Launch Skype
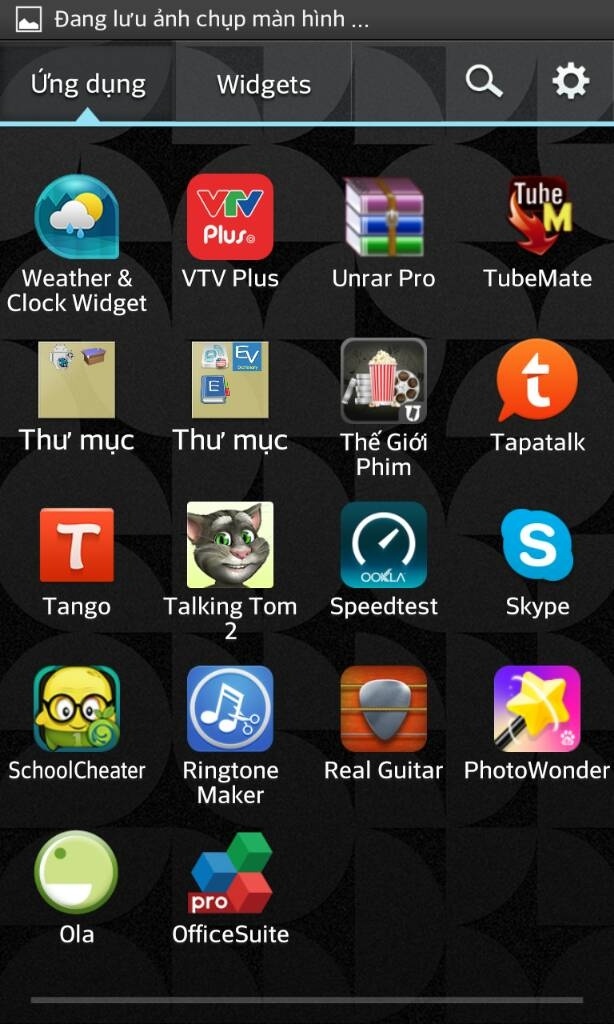Image resolution: width=614 pixels, height=1024 pixels. coord(538,546)
